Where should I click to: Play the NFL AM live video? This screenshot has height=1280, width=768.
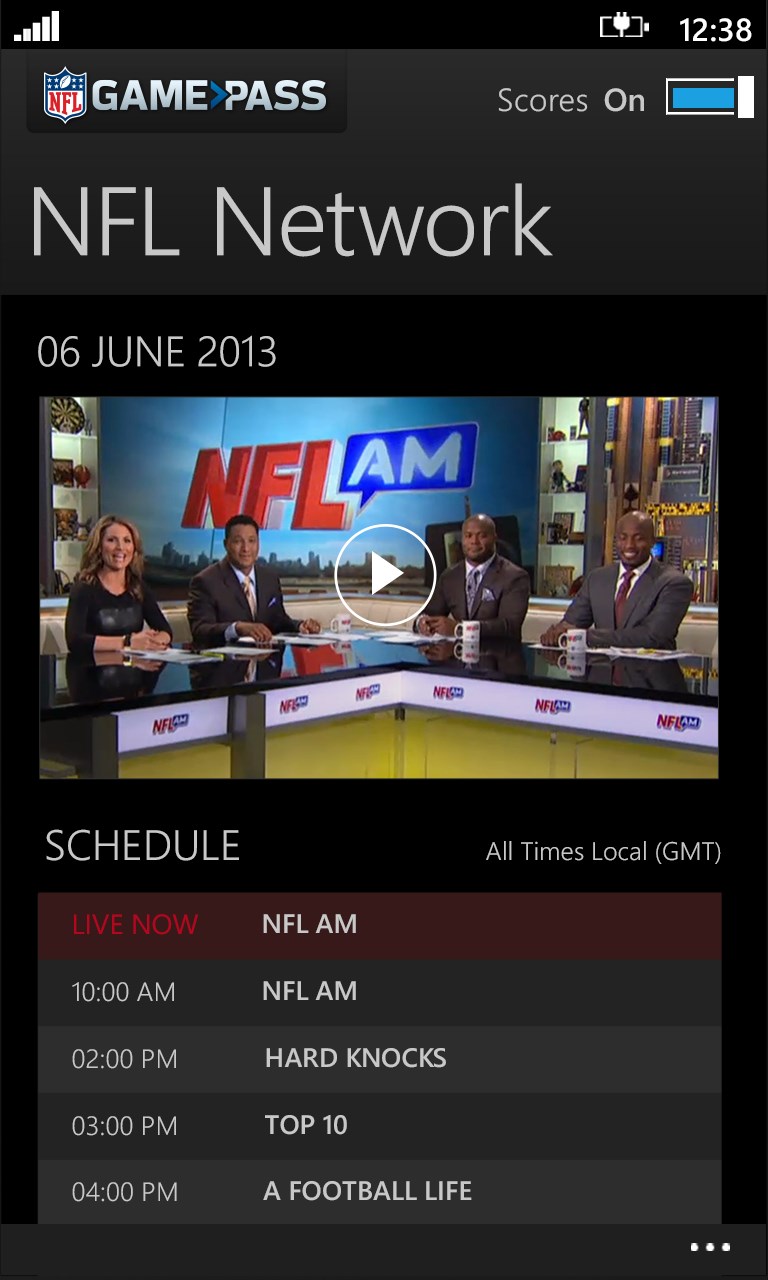(385, 575)
